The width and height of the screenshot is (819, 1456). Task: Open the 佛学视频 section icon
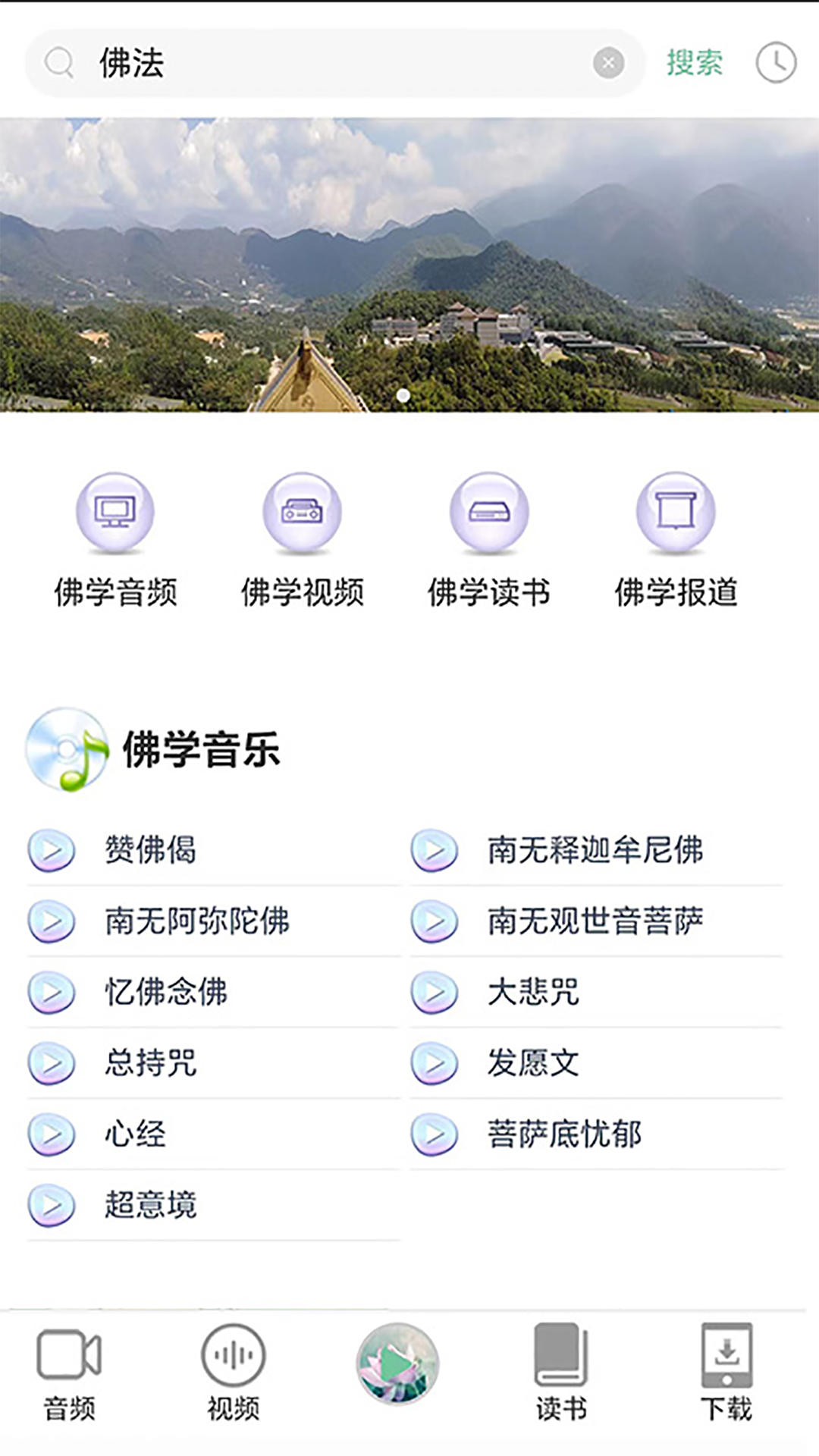pos(302,512)
